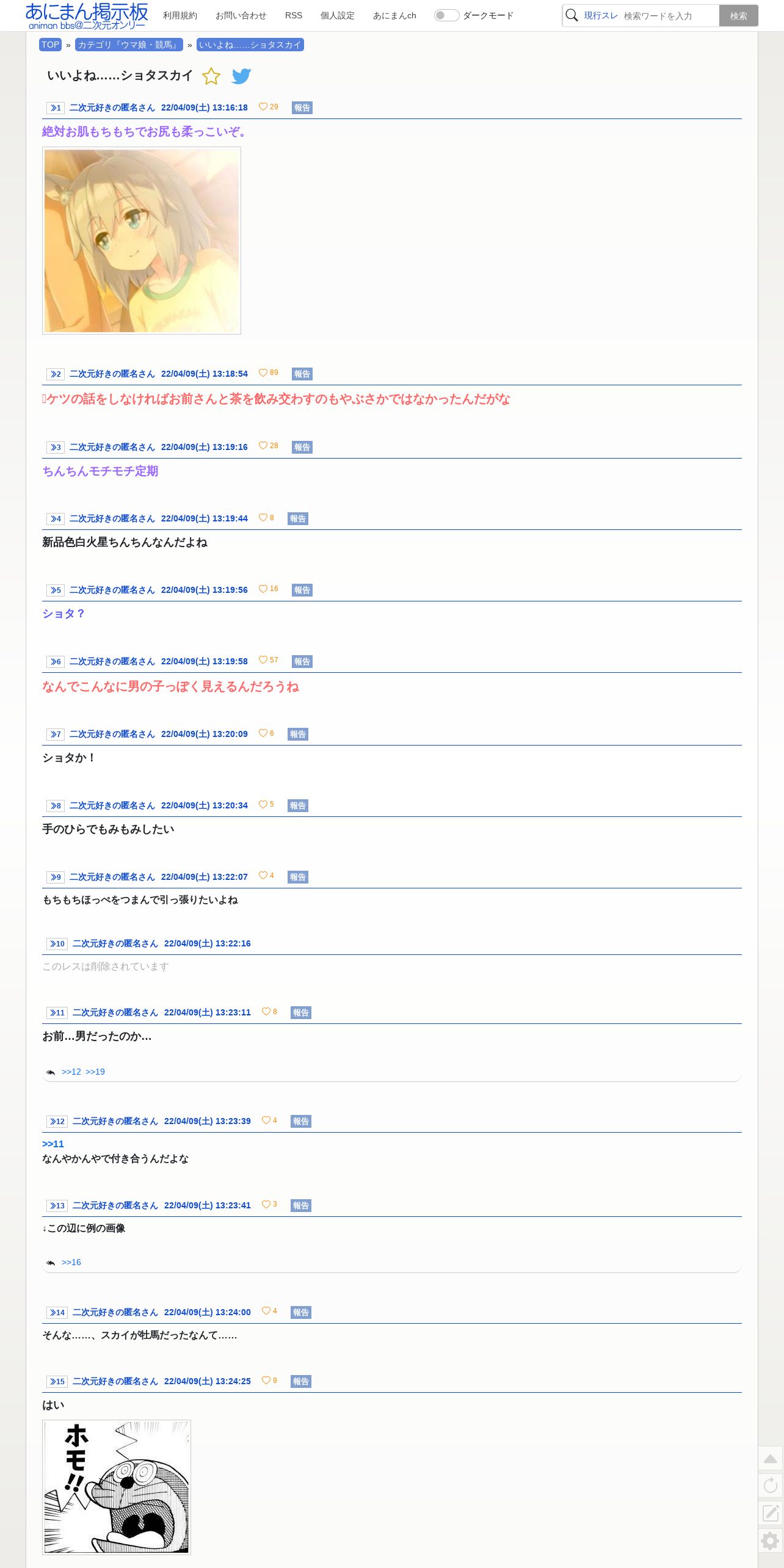Tap the 検索 button
Screen dimensions: 784x1568
coord(738,16)
